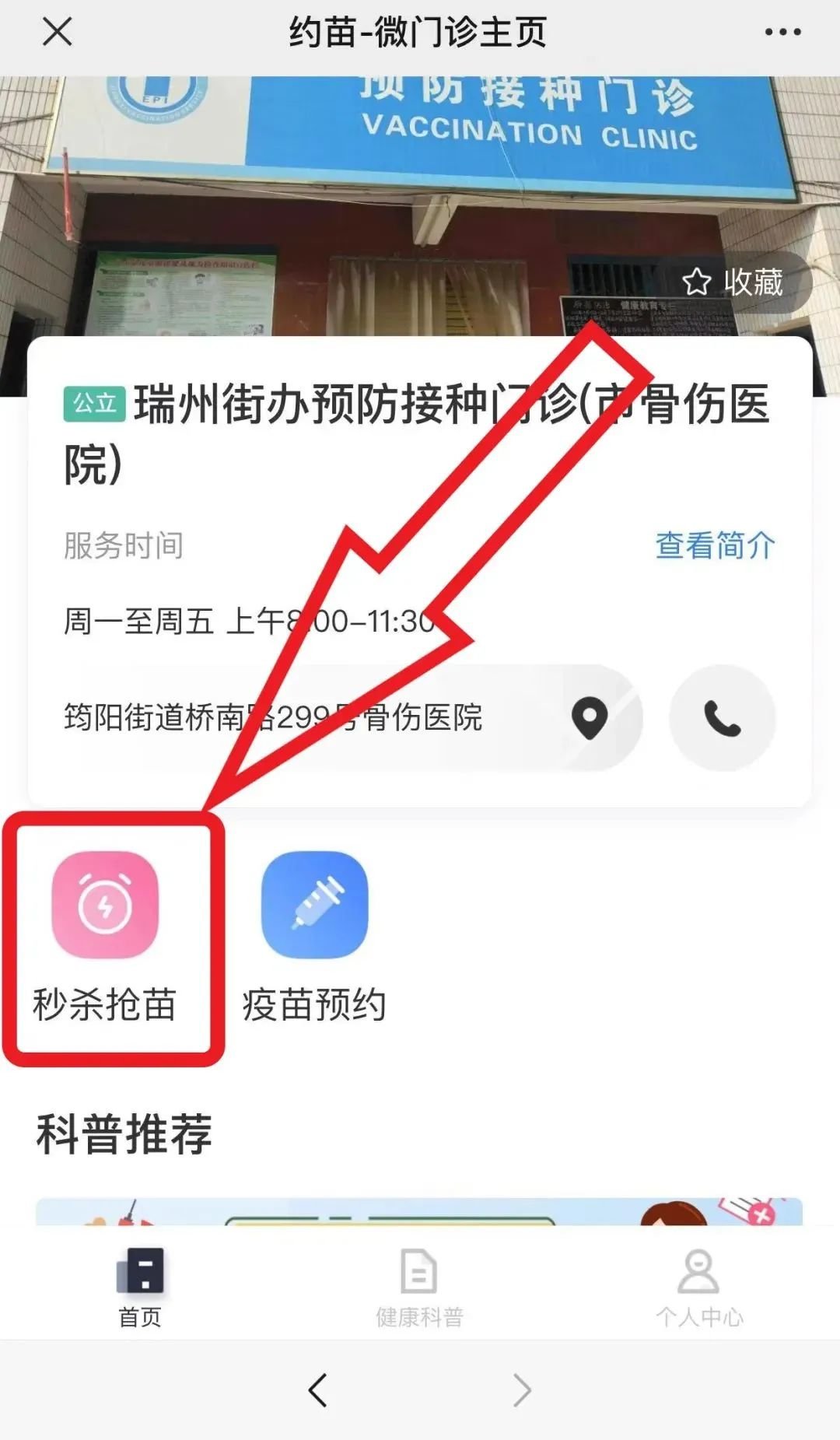Viewport: 840px width, 1440px height.
Task: Open the 科普推荐 banner article
Action: [x=418, y=1211]
